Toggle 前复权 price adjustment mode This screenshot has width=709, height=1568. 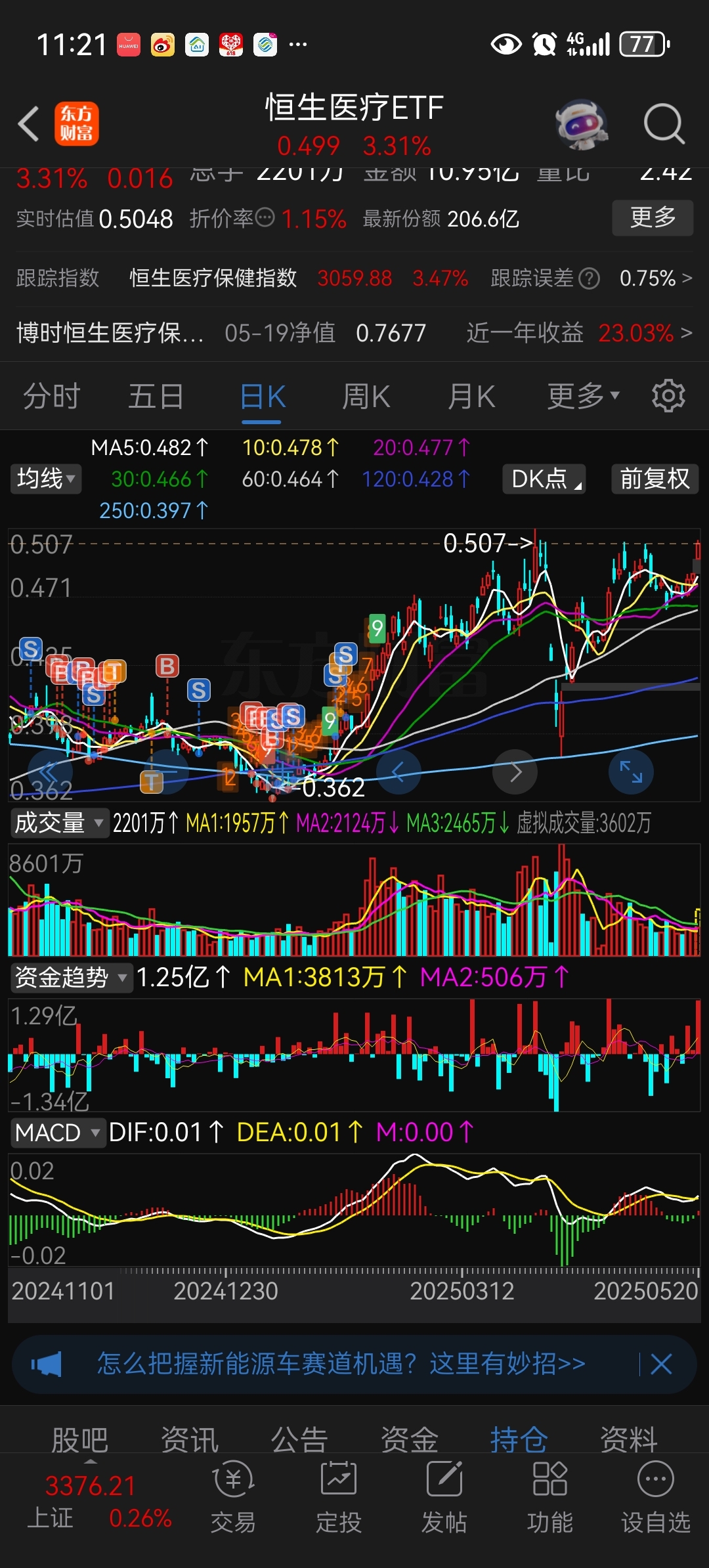(x=654, y=479)
